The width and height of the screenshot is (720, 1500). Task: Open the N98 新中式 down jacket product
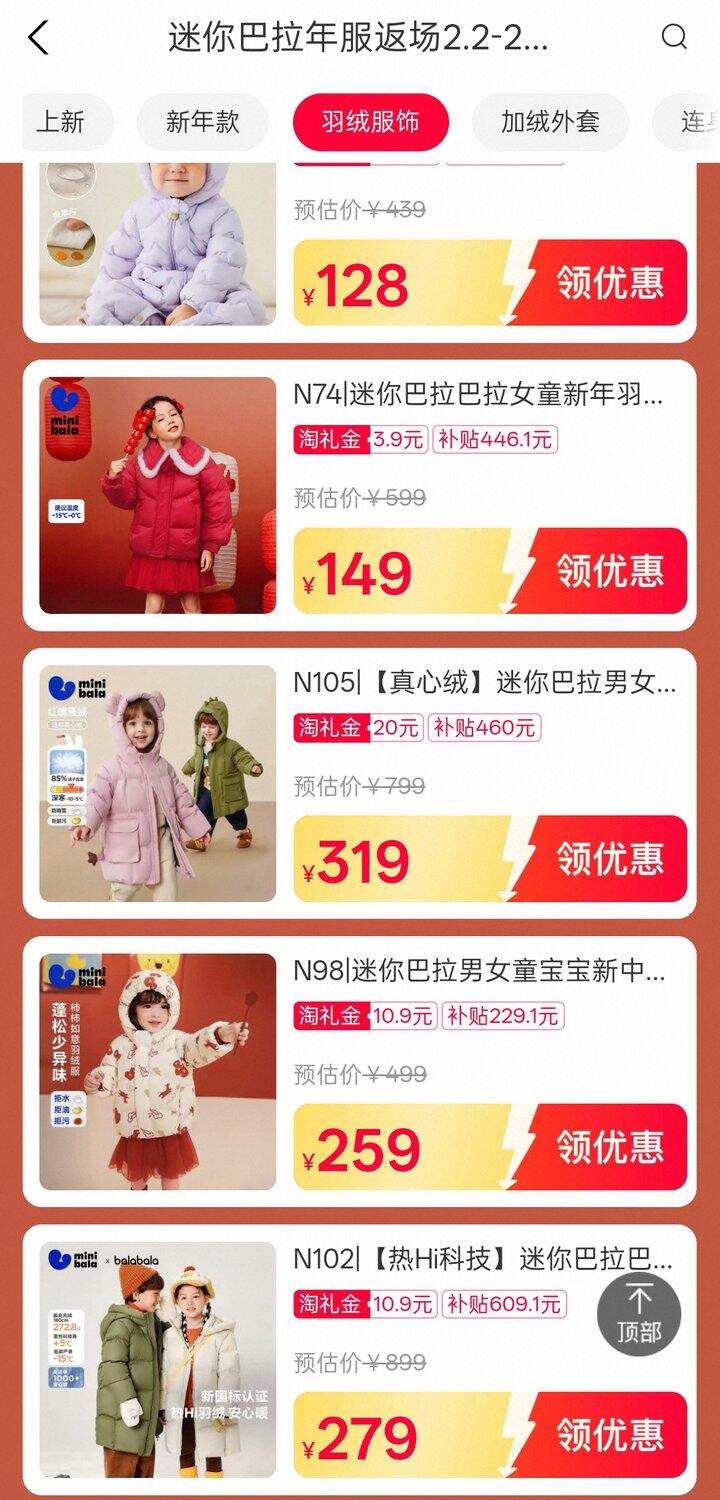click(478, 971)
